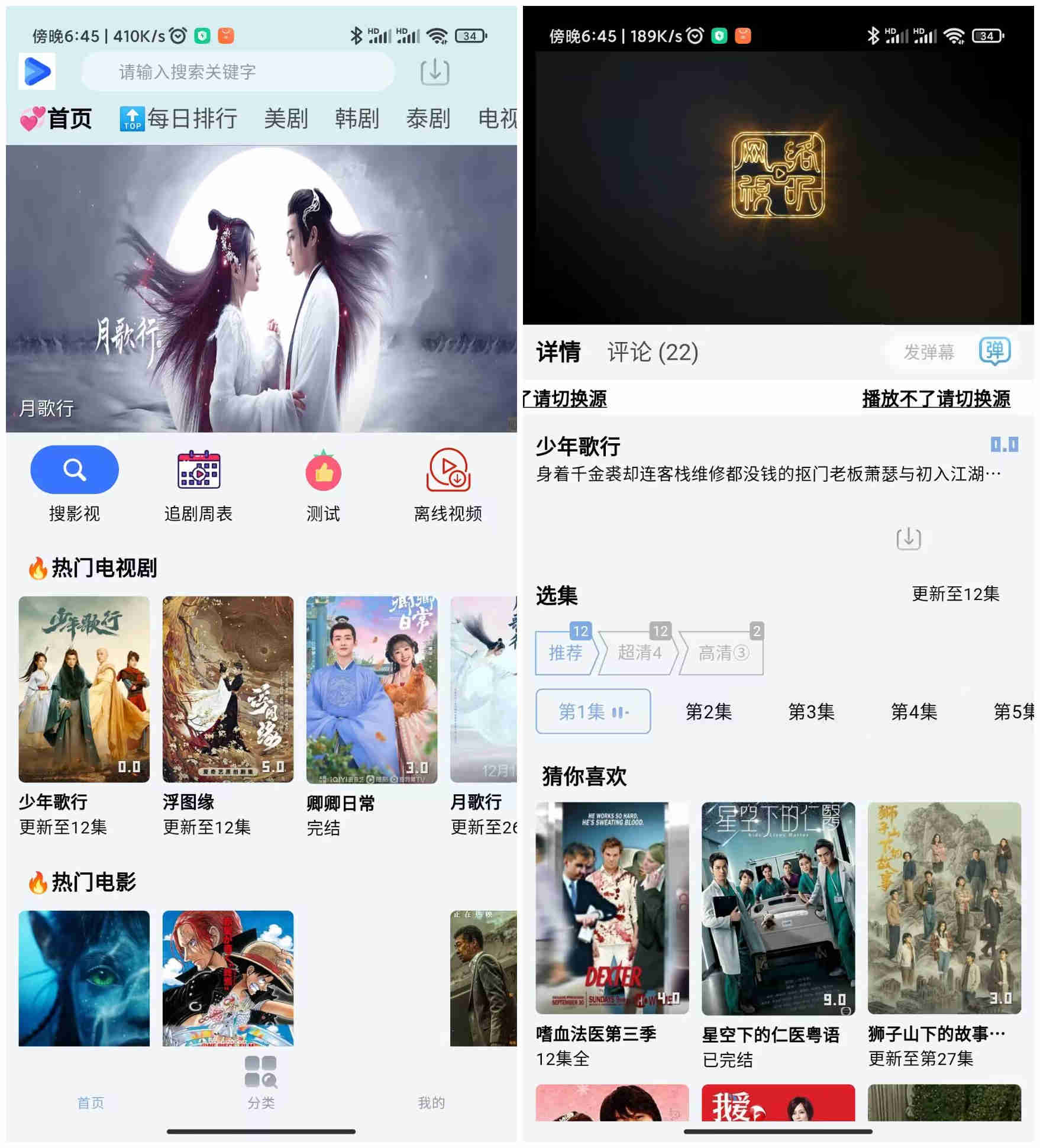Play 第2集 from the episode list
The width and height of the screenshot is (1040, 1148).
(x=709, y=712)
